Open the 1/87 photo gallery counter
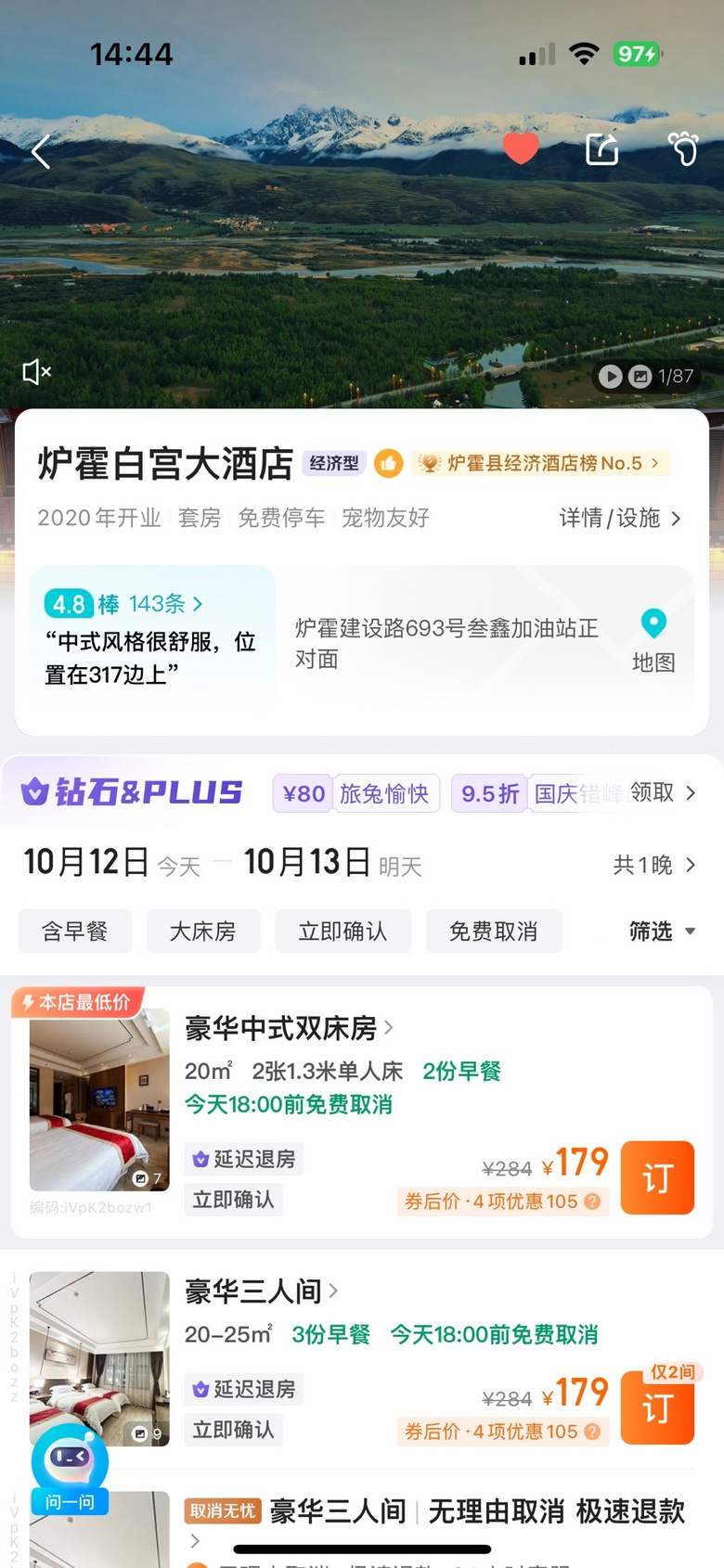The image size is (724, 1568). (x=647, y=376)
